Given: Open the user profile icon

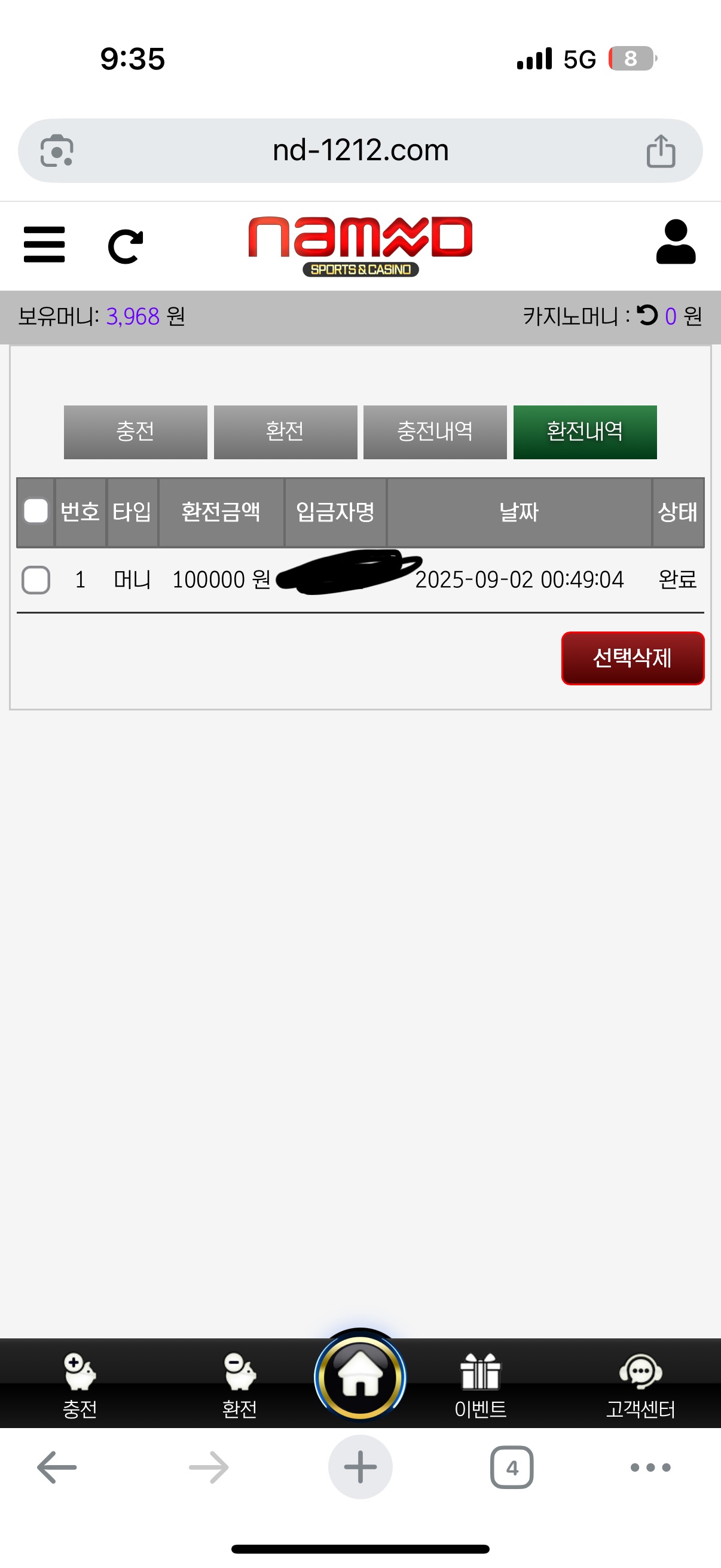Looking at the screenshot, I should [676, 242].
